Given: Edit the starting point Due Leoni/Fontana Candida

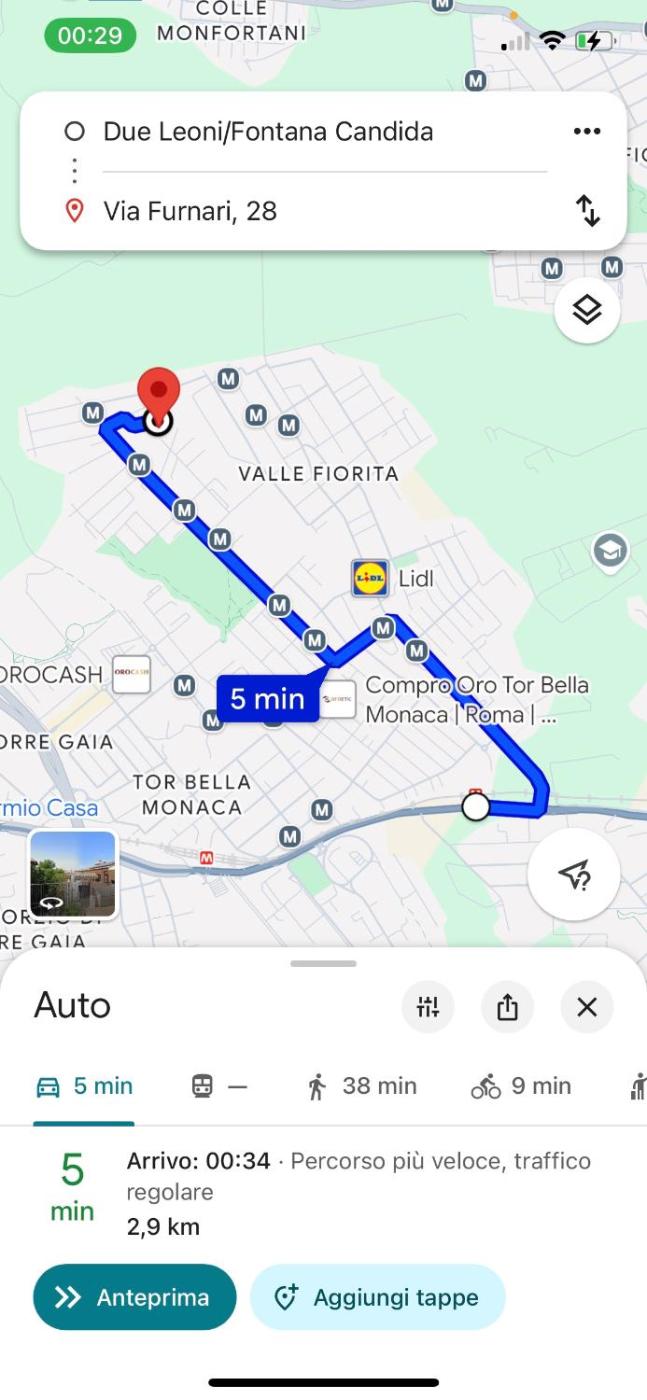Looking at the screenshot, I should (x=268, y=131).
